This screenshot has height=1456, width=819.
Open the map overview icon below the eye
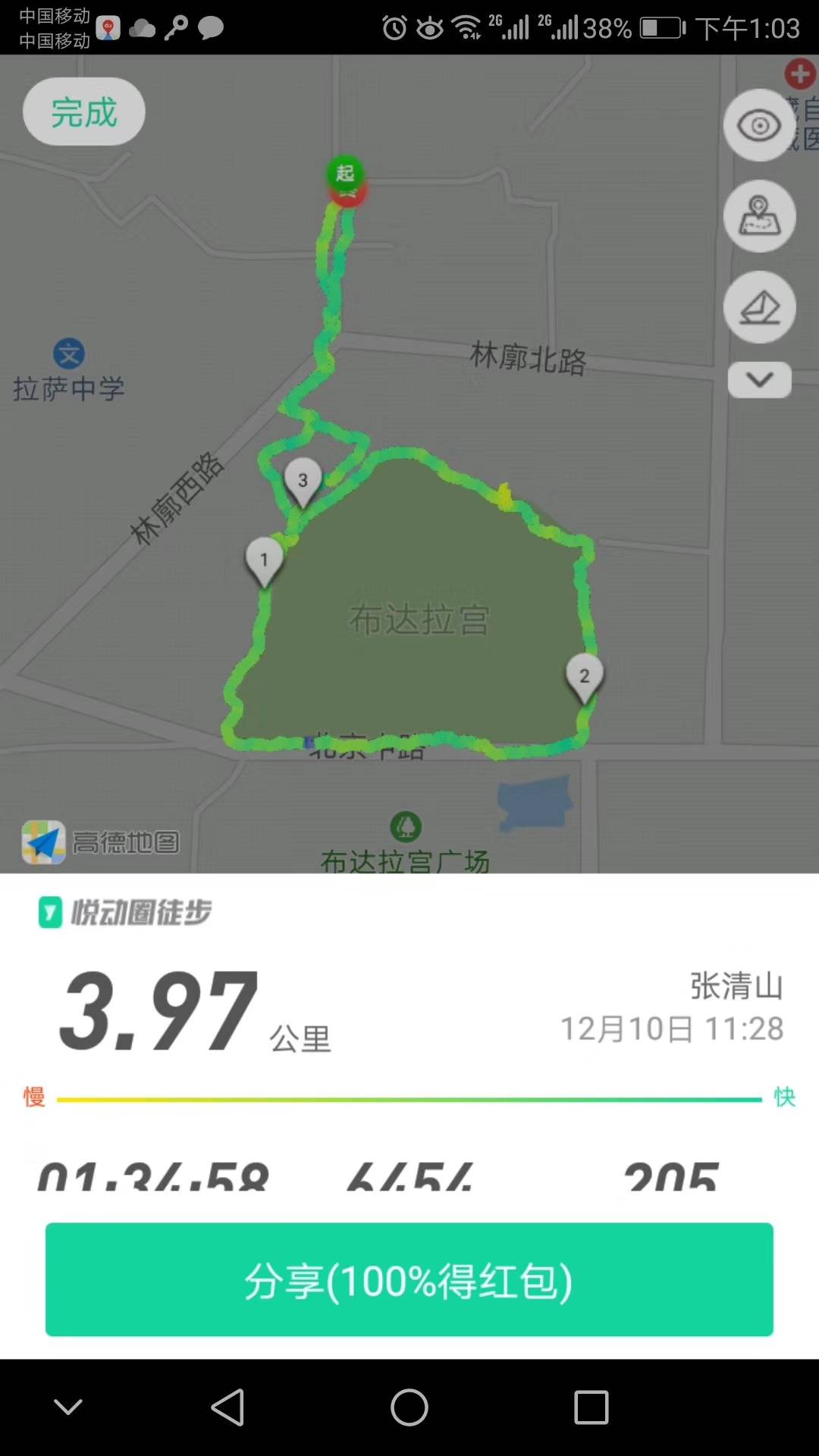pyautogui.click(x=759, y=217)
